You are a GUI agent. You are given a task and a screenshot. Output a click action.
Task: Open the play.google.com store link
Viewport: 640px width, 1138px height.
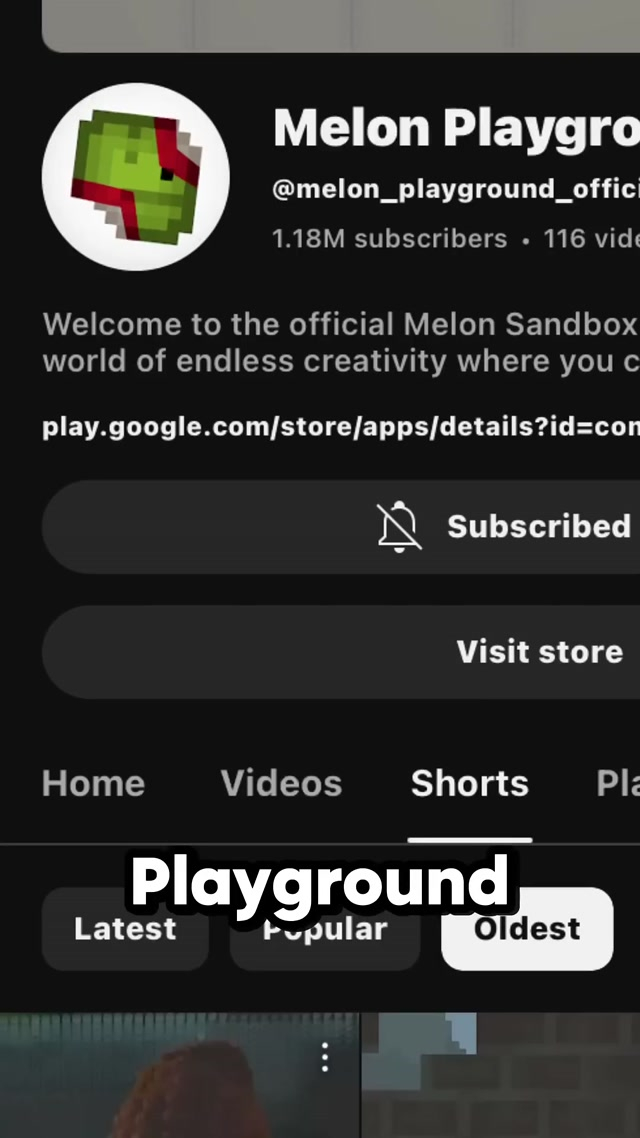[340, 428]
